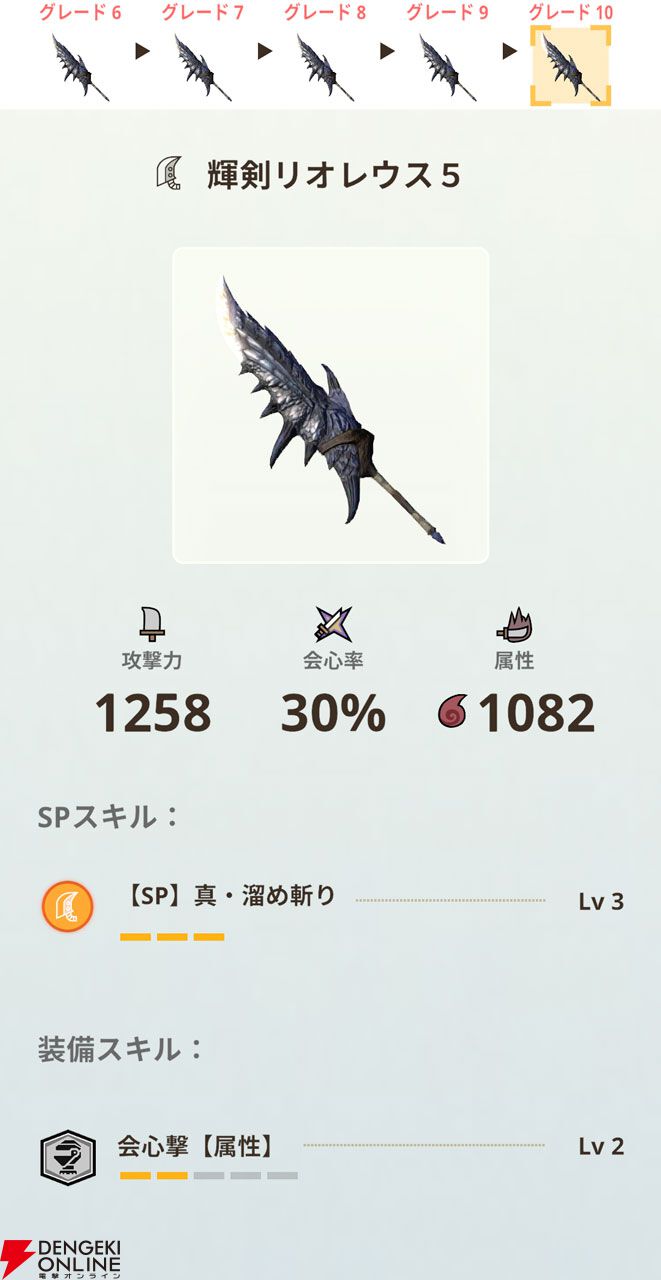This screenshot has height=1280, width=661.
Task: Select the グレード 6 weapon thumbnail
Action: [80, 66]
